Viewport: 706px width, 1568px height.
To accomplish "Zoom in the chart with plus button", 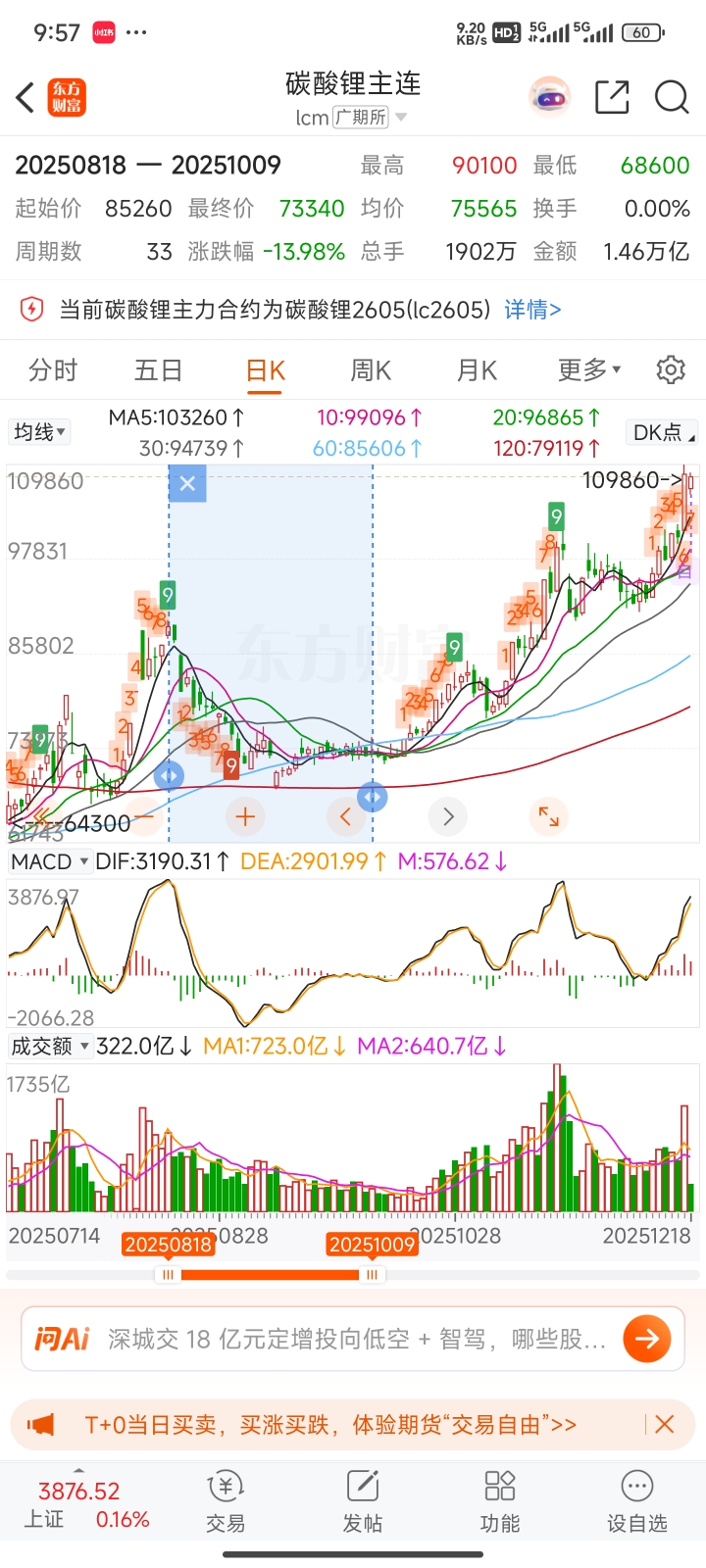I will [x=245, y=816].
